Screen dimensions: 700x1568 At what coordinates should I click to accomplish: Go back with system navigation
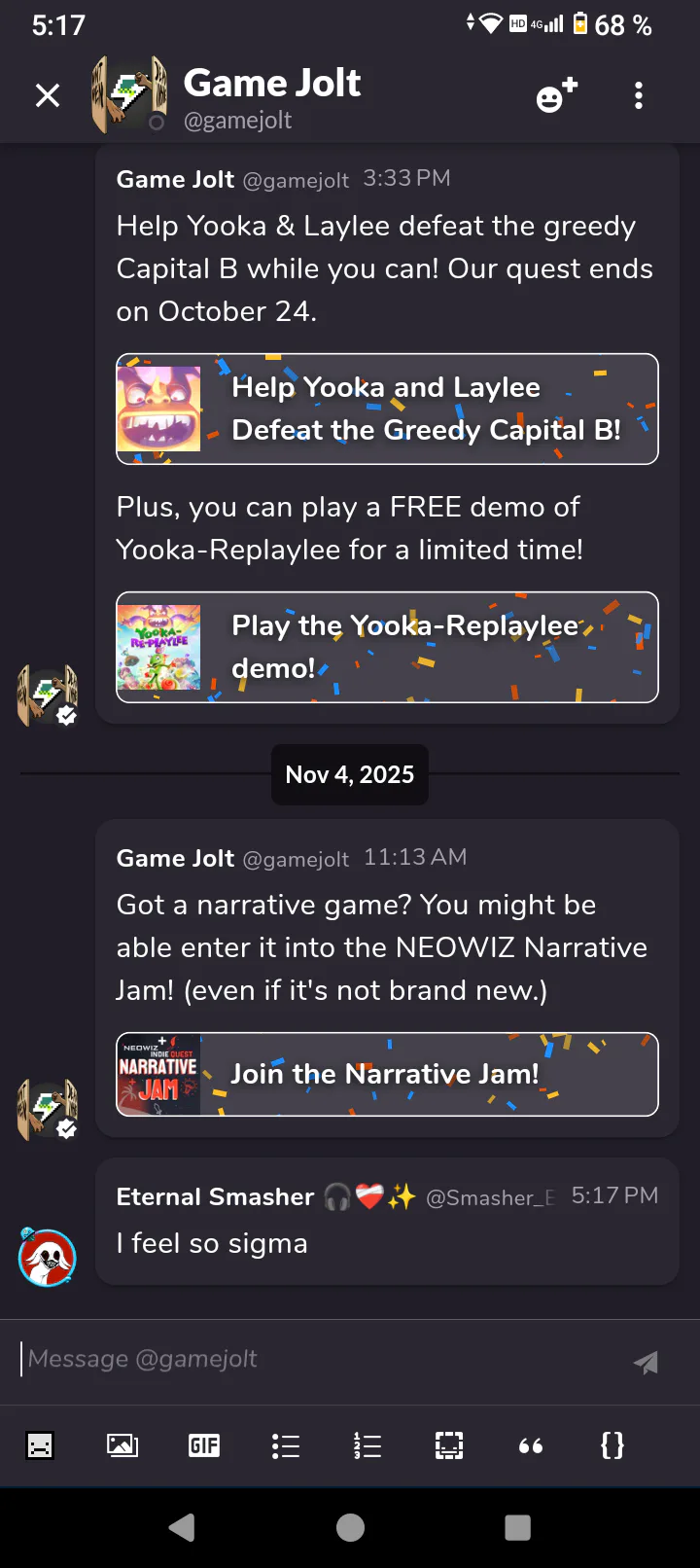[182, 1527]
